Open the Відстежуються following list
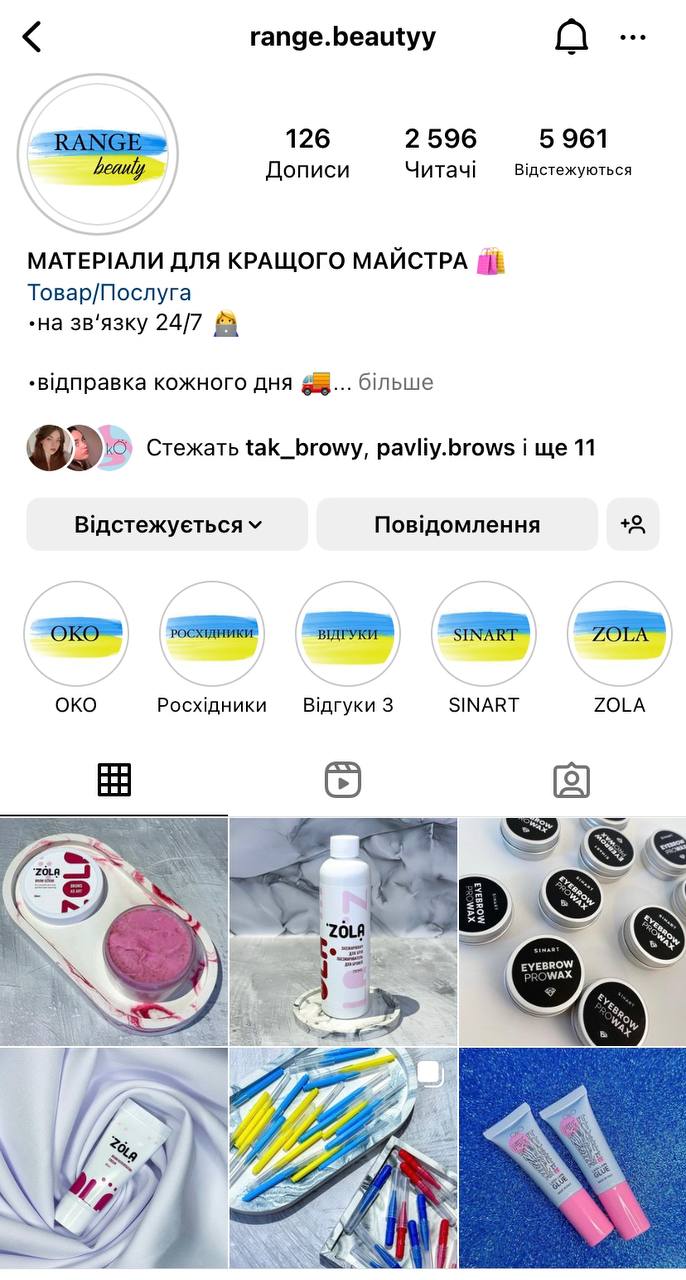Image resolution: width=686 pixels, height=1280 pixels. 573,153
